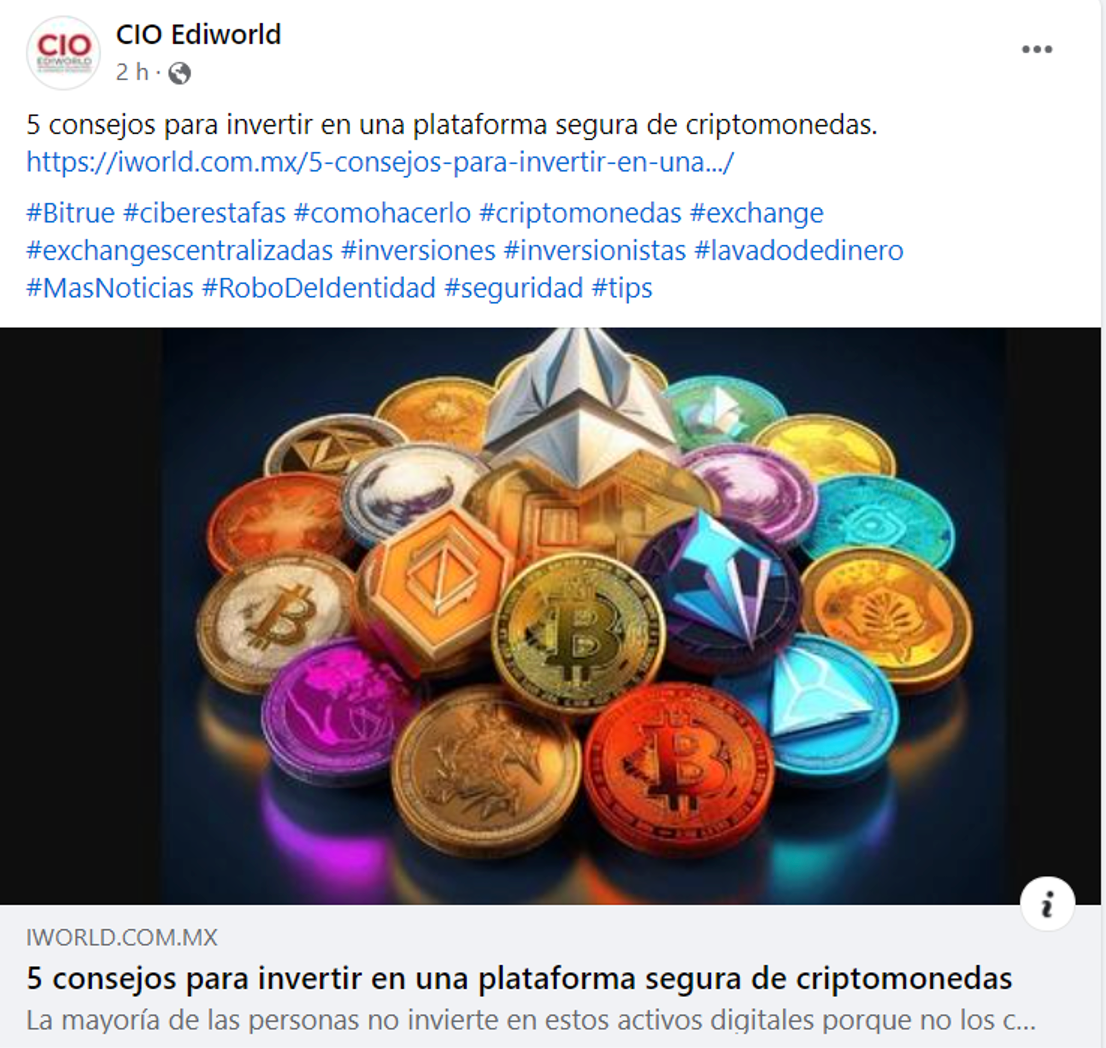Open the CIO Ediworld page name
Image resolution: width=1106 pixels, height=1048 pixels.
pyautogui.click(x=198, y=34)
